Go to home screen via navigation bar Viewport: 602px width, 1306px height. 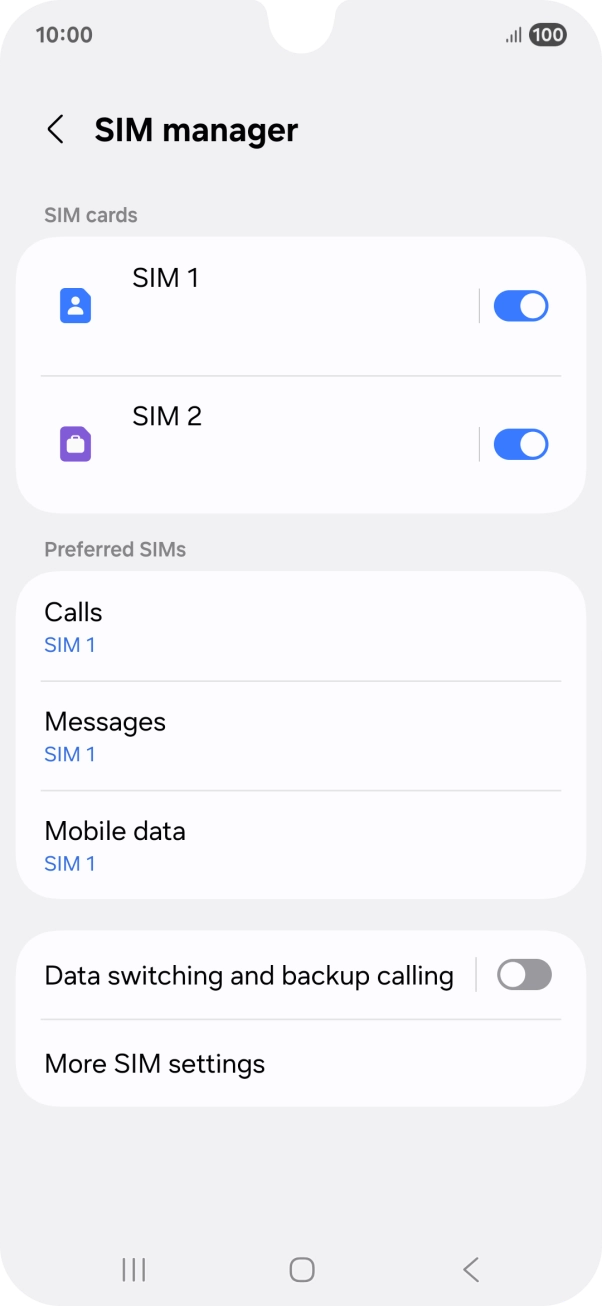point(301,1269)
